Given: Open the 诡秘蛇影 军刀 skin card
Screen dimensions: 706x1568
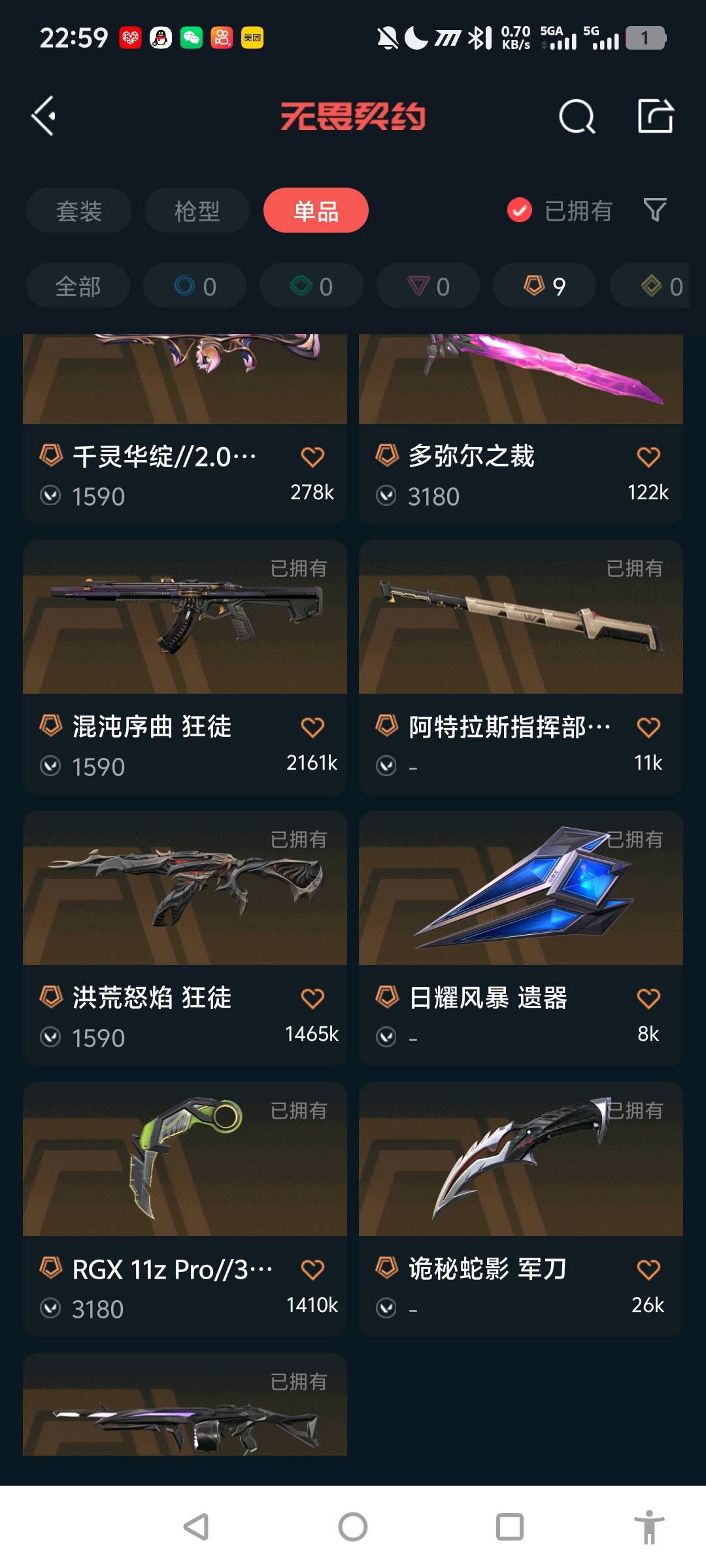Looking at the screenshot, I should click(521, 1209).
